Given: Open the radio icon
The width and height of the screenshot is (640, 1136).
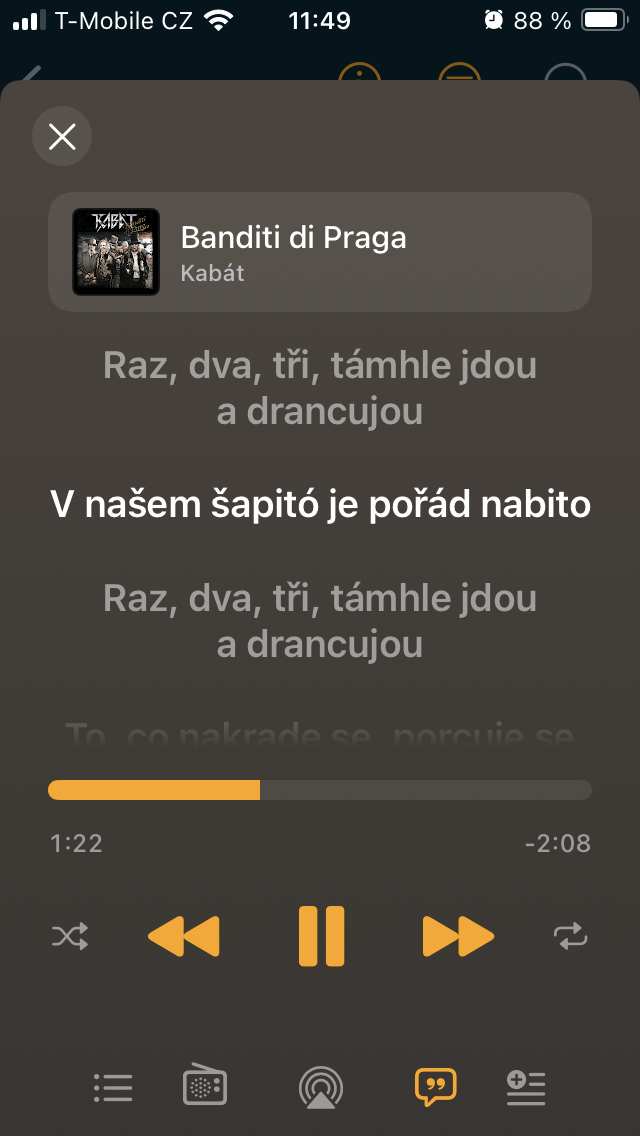Looking at the screenshot, I should (205, 1087).
